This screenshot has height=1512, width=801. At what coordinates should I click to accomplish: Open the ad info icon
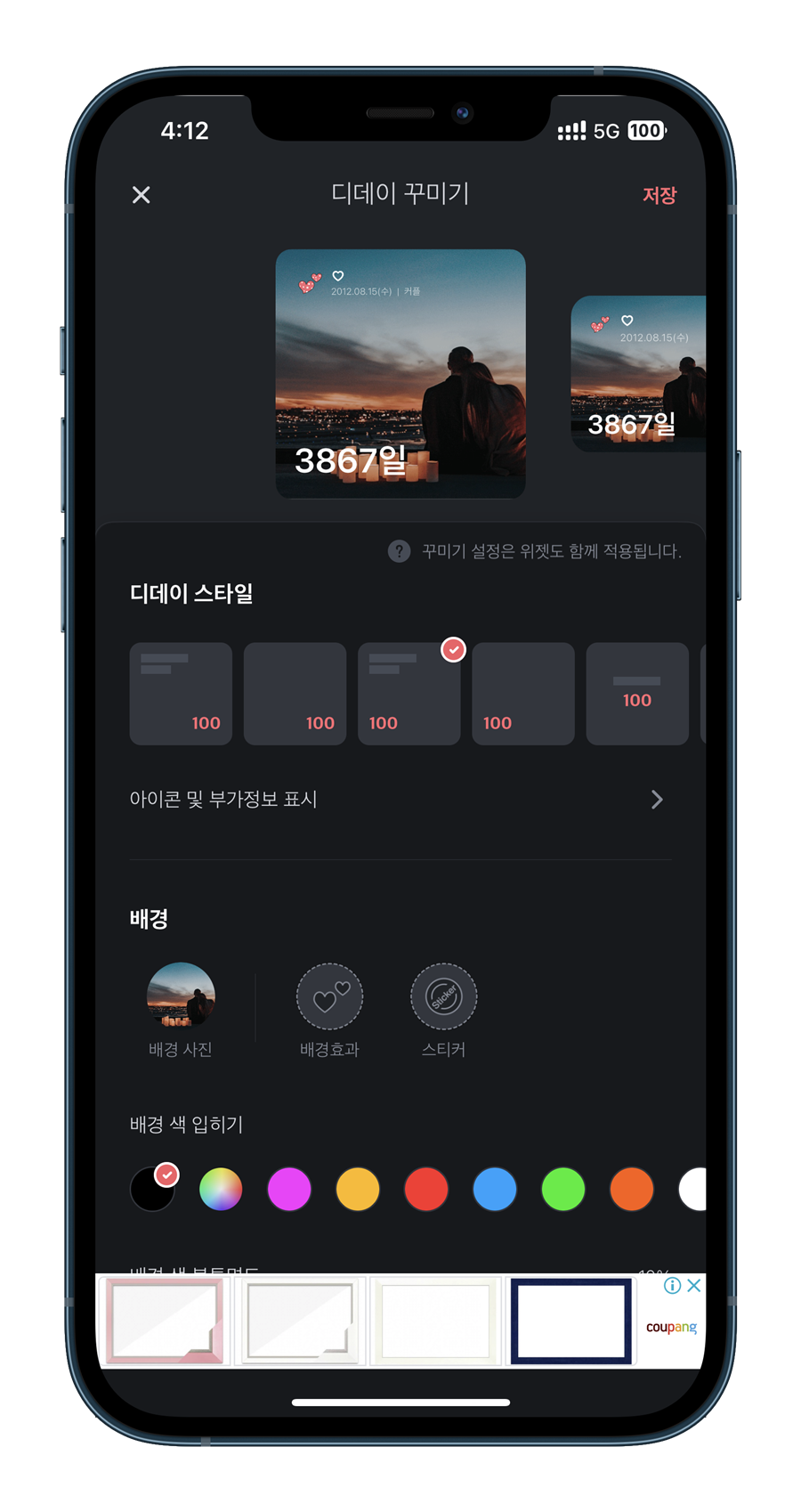(x=673, y=1285)
